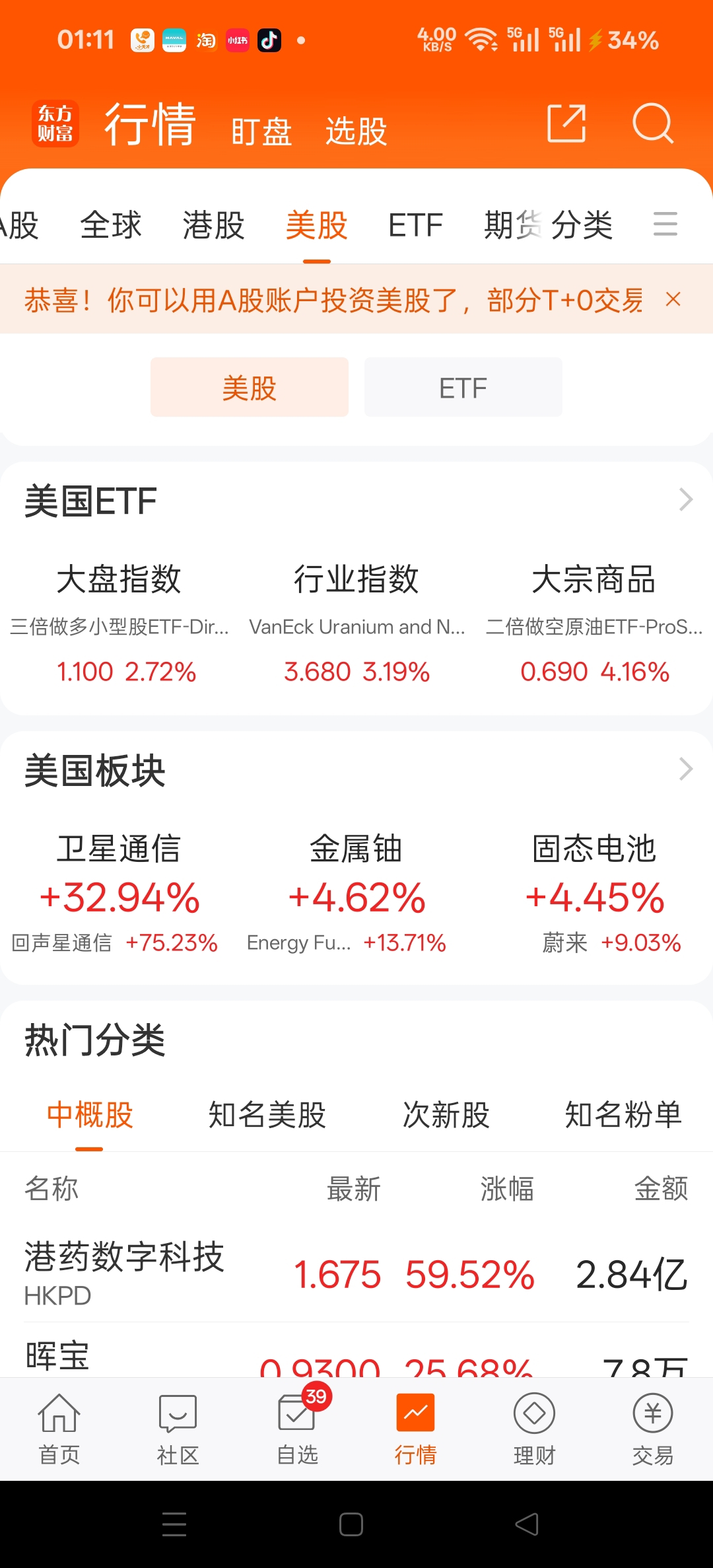The height and width of the screenshot is (1568, 713).
Task: Sort list by 涨幅 column
Action: (507, 1189)
